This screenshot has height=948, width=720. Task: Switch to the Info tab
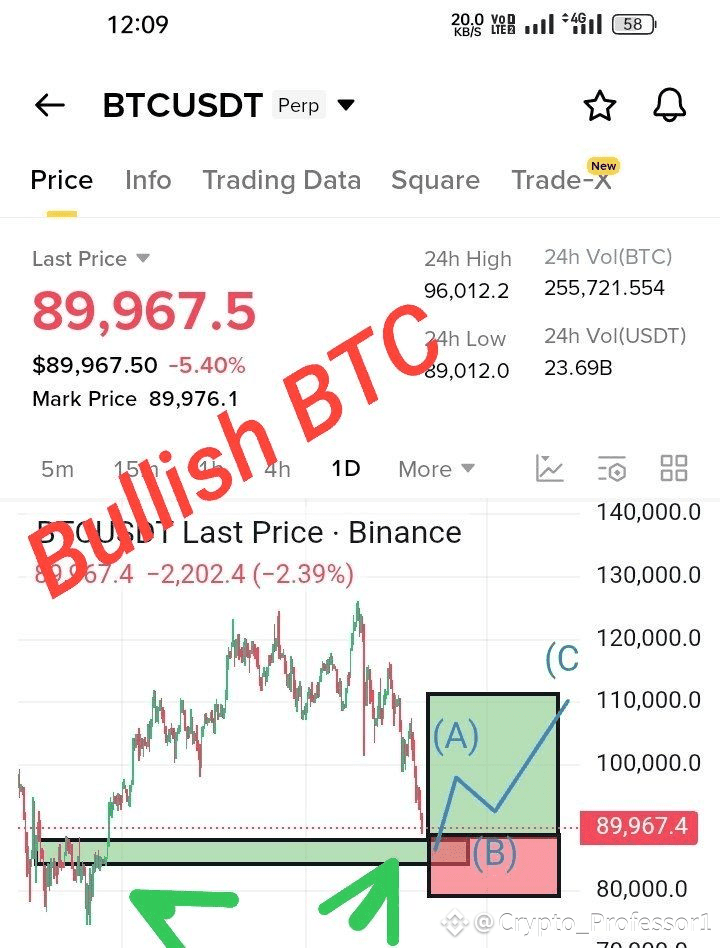148,180
